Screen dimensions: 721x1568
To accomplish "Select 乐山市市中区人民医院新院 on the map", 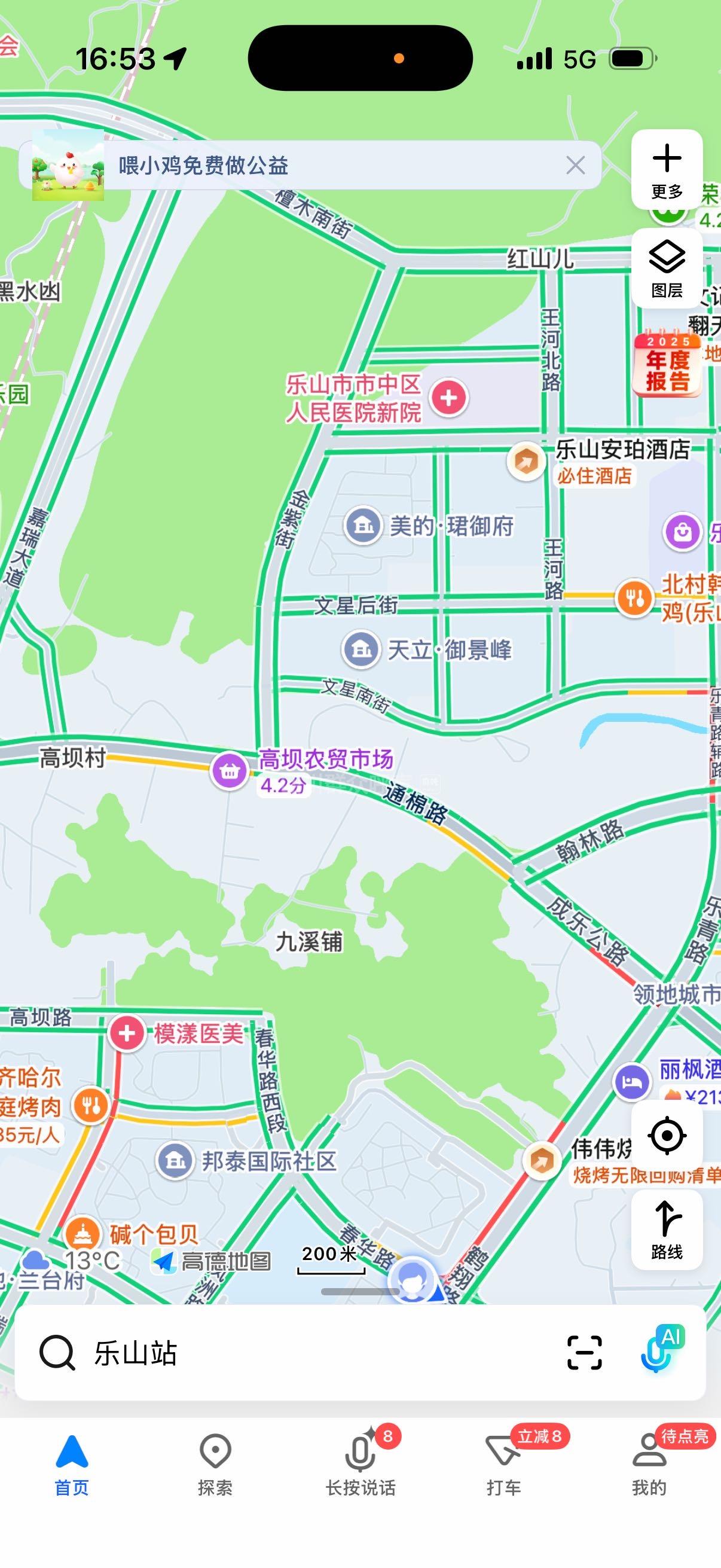I will coord(448,398).
